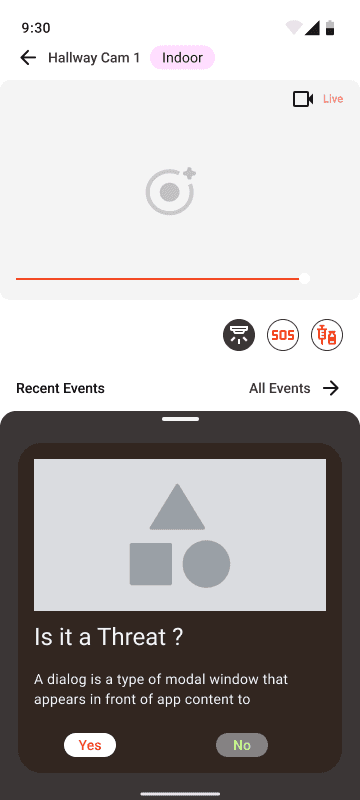Trigger the SOS button
Screen dimensions: 360x800
coord(283,335)
